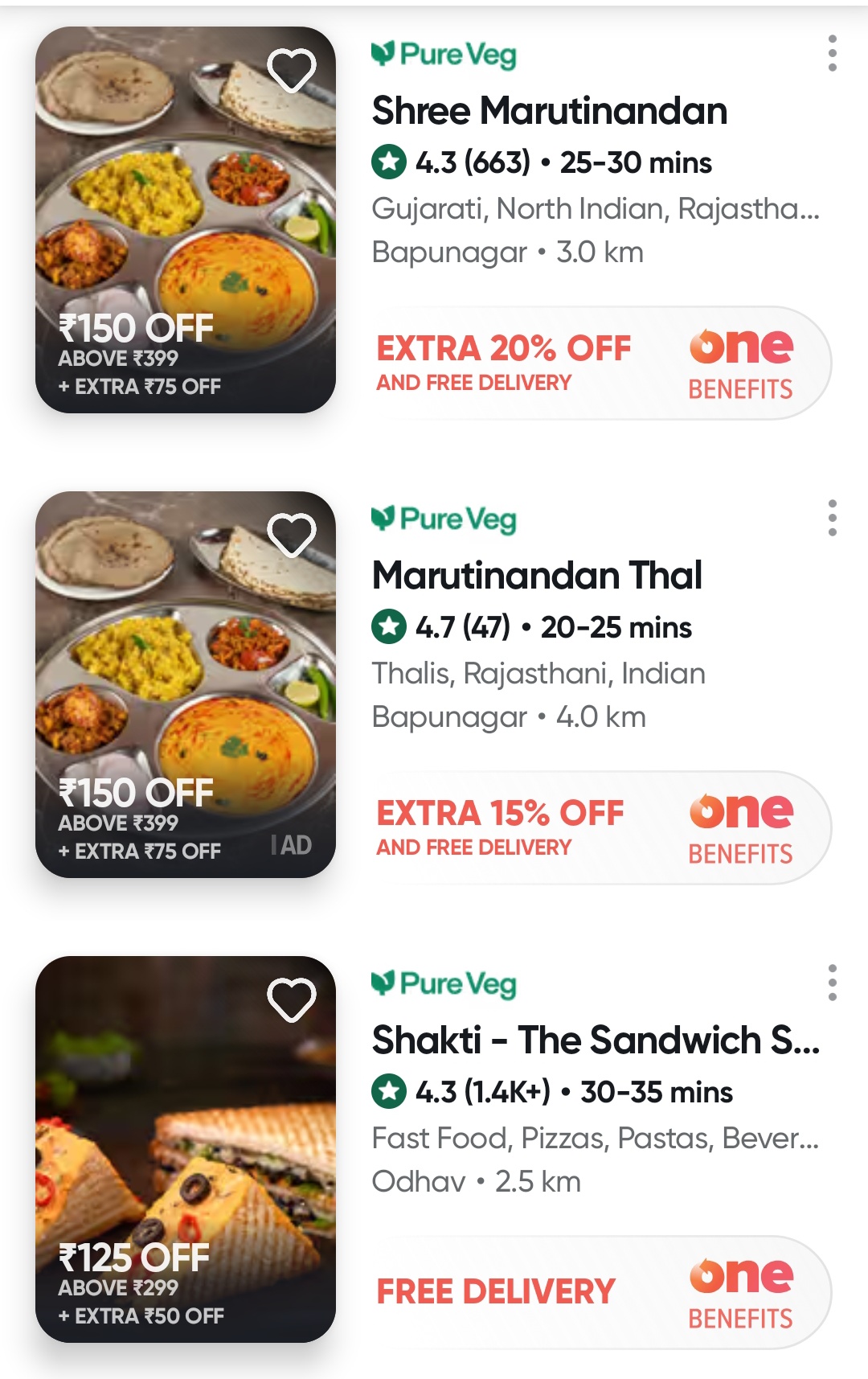Open the Free Delivery One benefits banner

pos(601,1292)
